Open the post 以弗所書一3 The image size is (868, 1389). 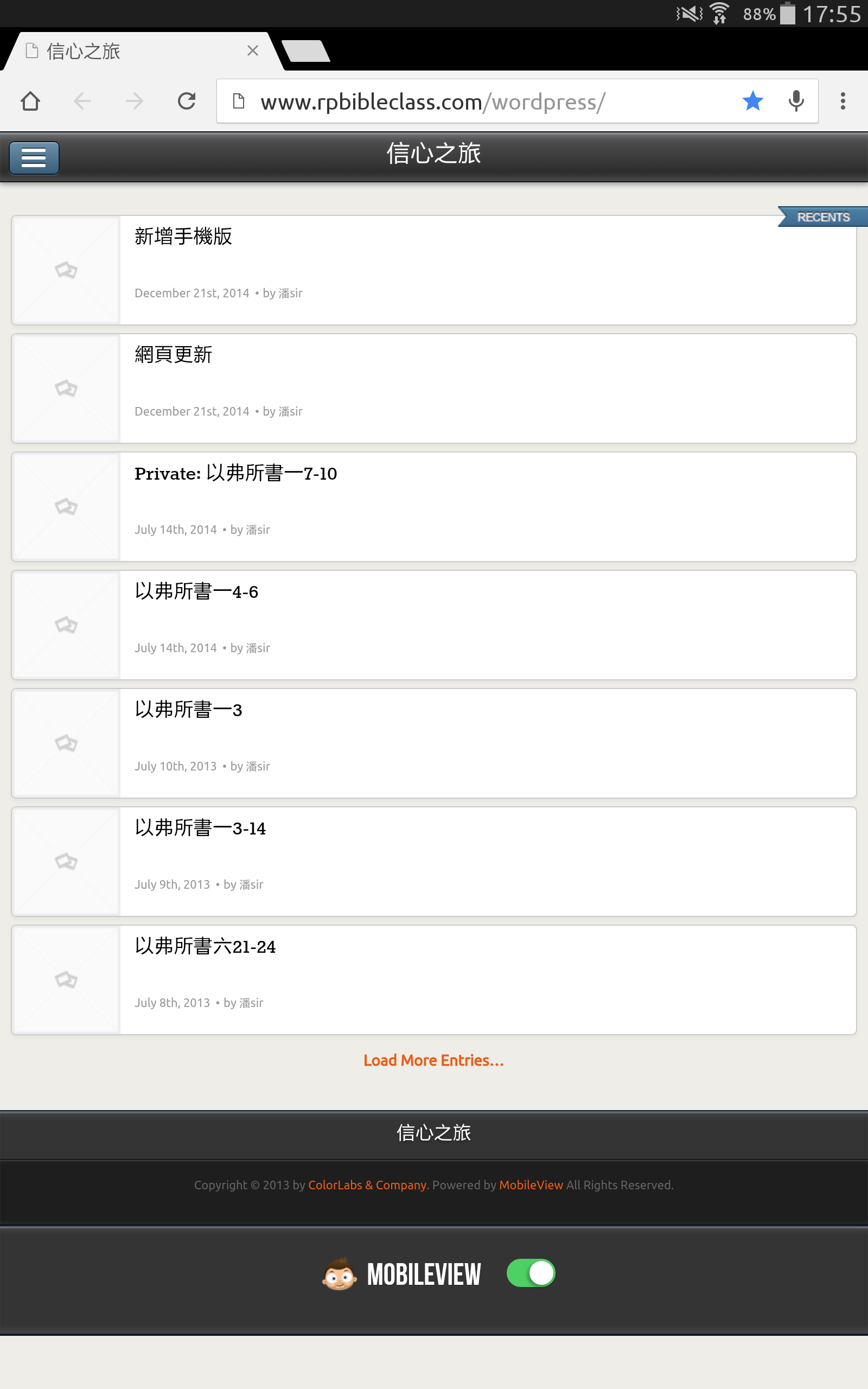point(434,743)
